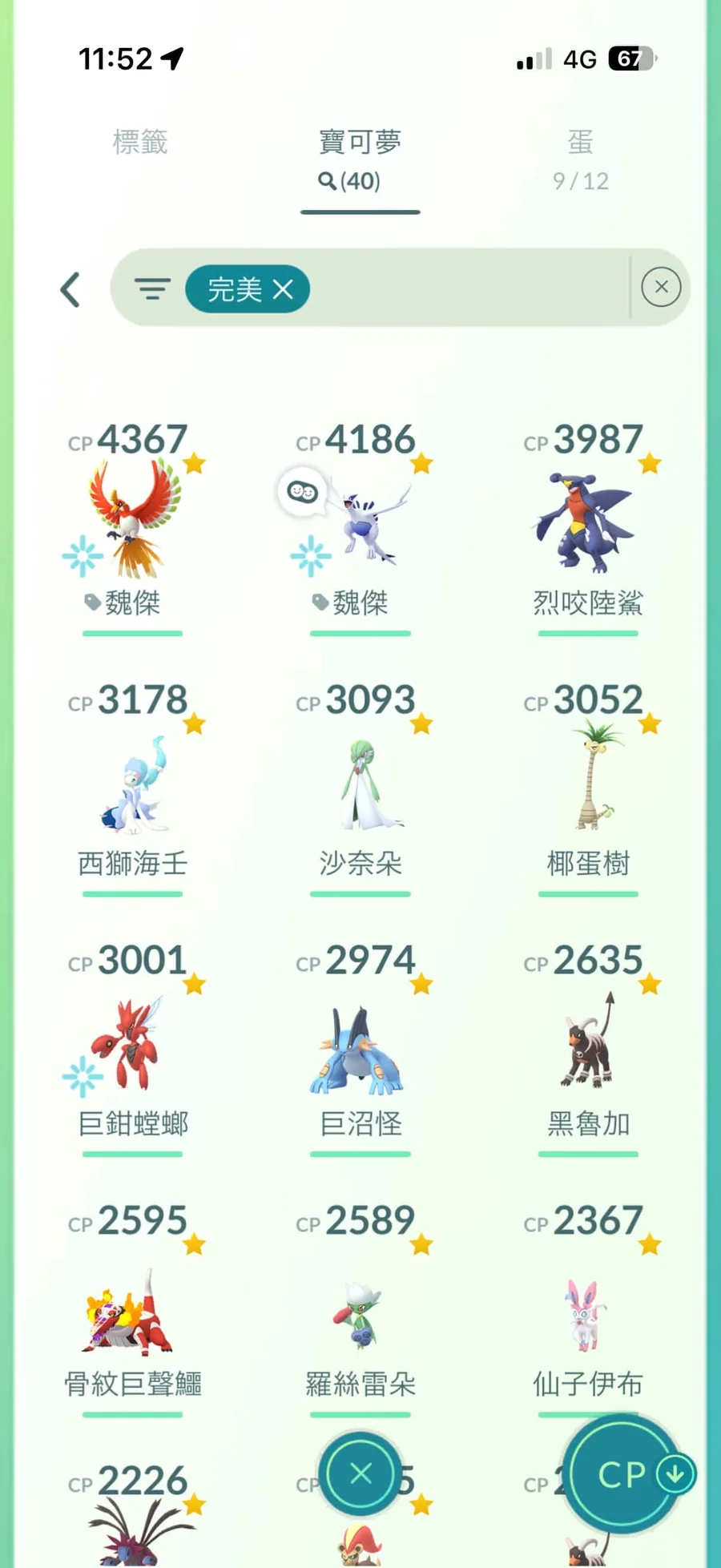Open the filter options icon in search bar

coord(152,288)
